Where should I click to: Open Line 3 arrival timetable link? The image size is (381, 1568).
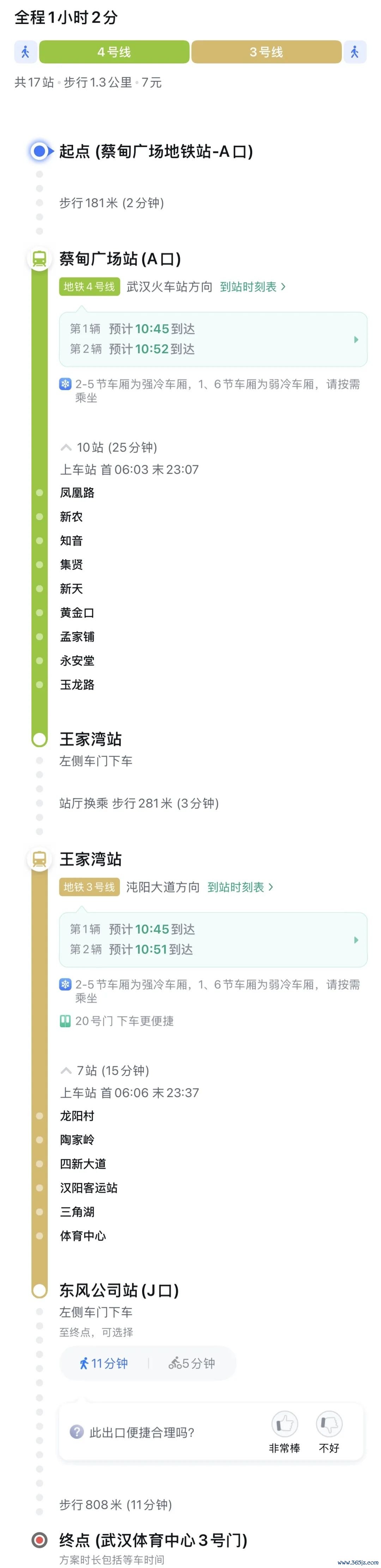pos(240,887)
